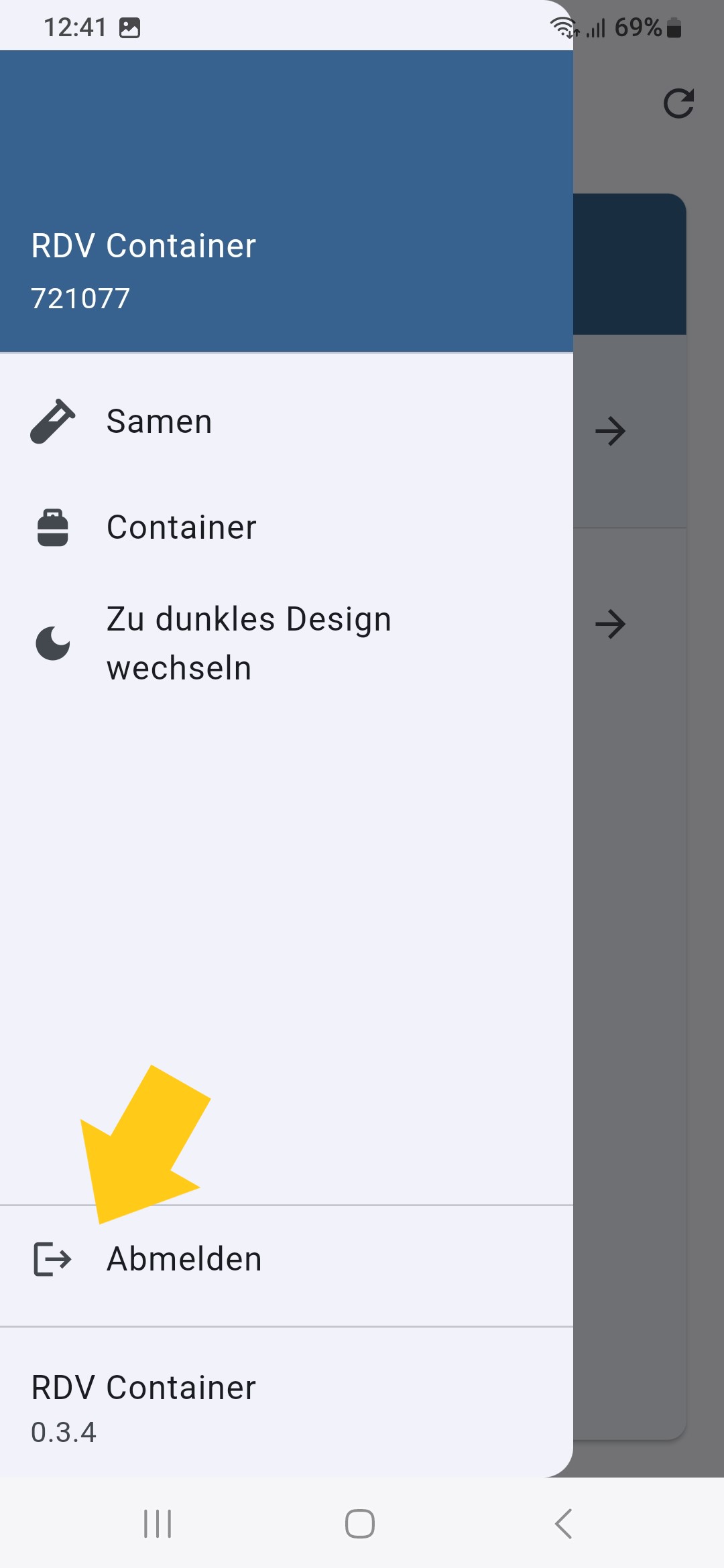Select Zu dunkles Design wechseln

(248, 643)
